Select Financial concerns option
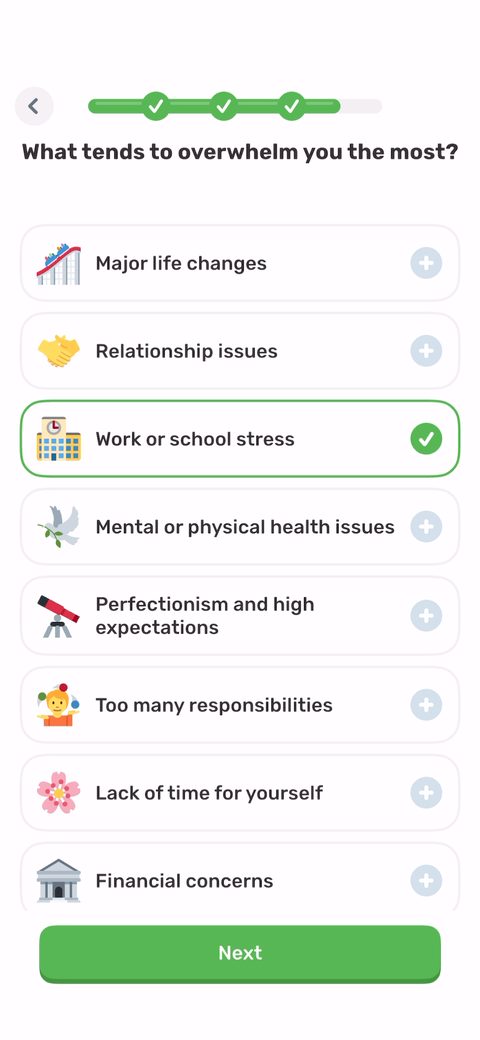 [x=240, y=879]
